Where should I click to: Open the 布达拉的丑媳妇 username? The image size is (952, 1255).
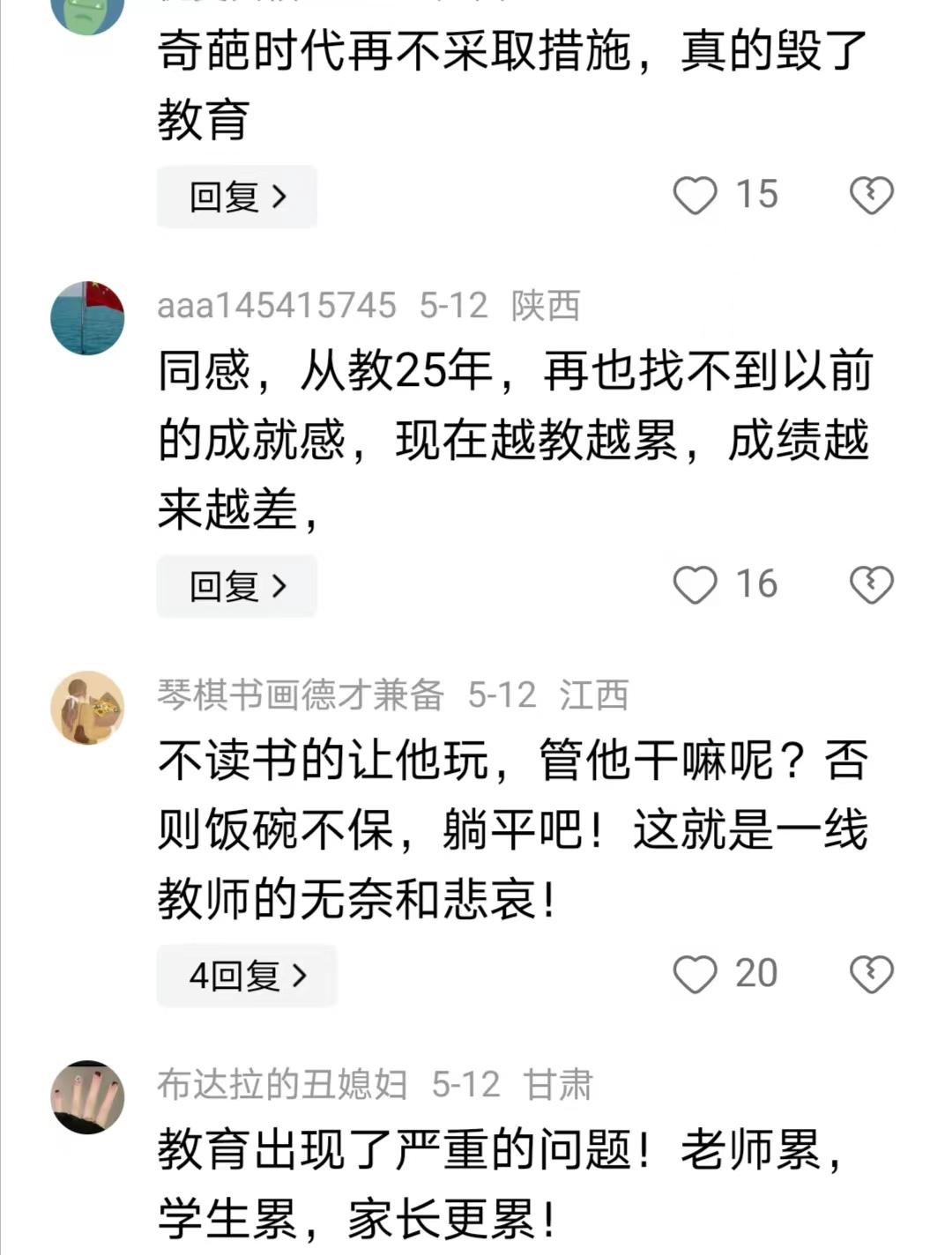pyautogui.click(x=282, y=1085)
